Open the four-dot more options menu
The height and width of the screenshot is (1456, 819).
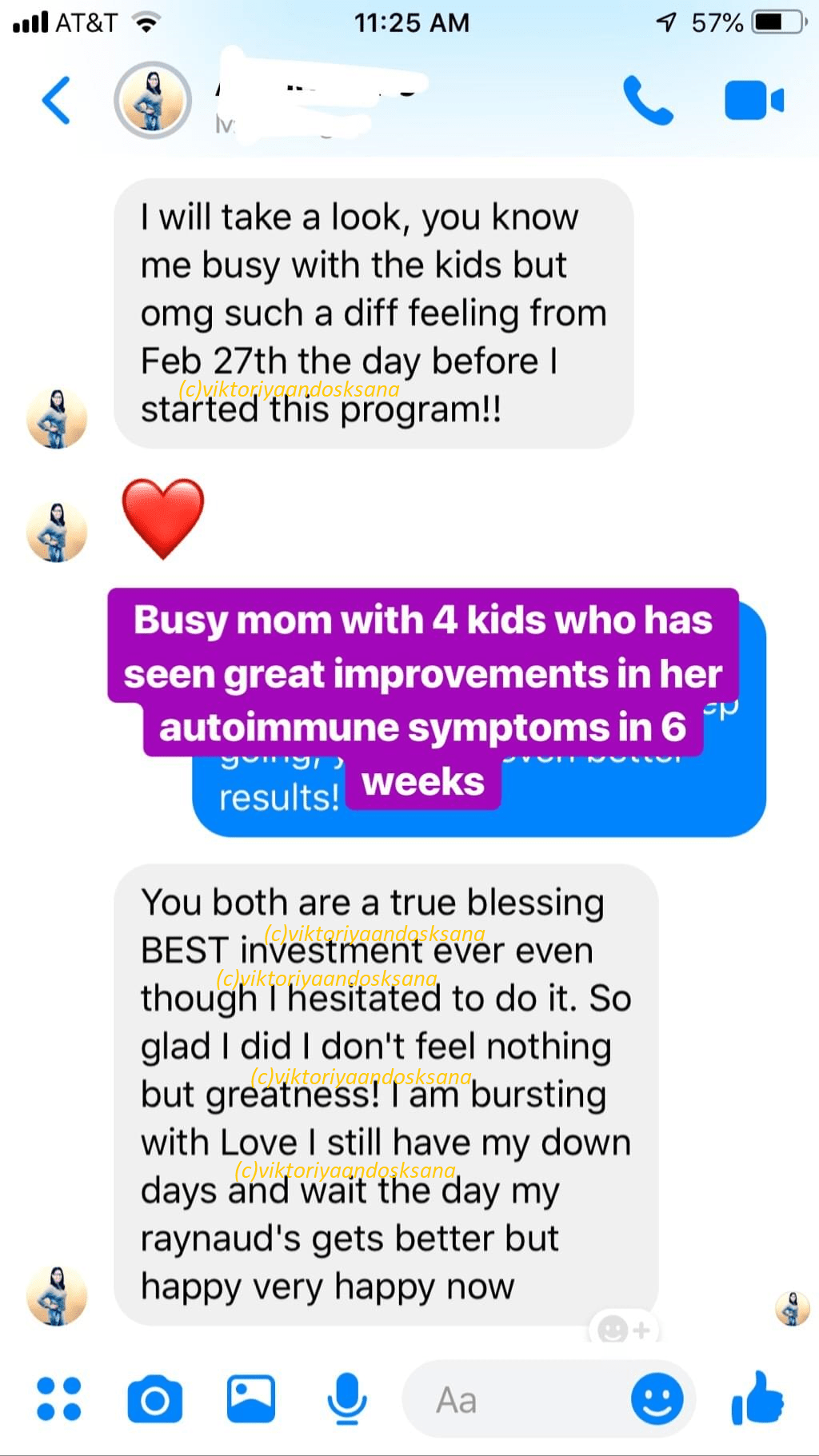(x=59, y=1398)
